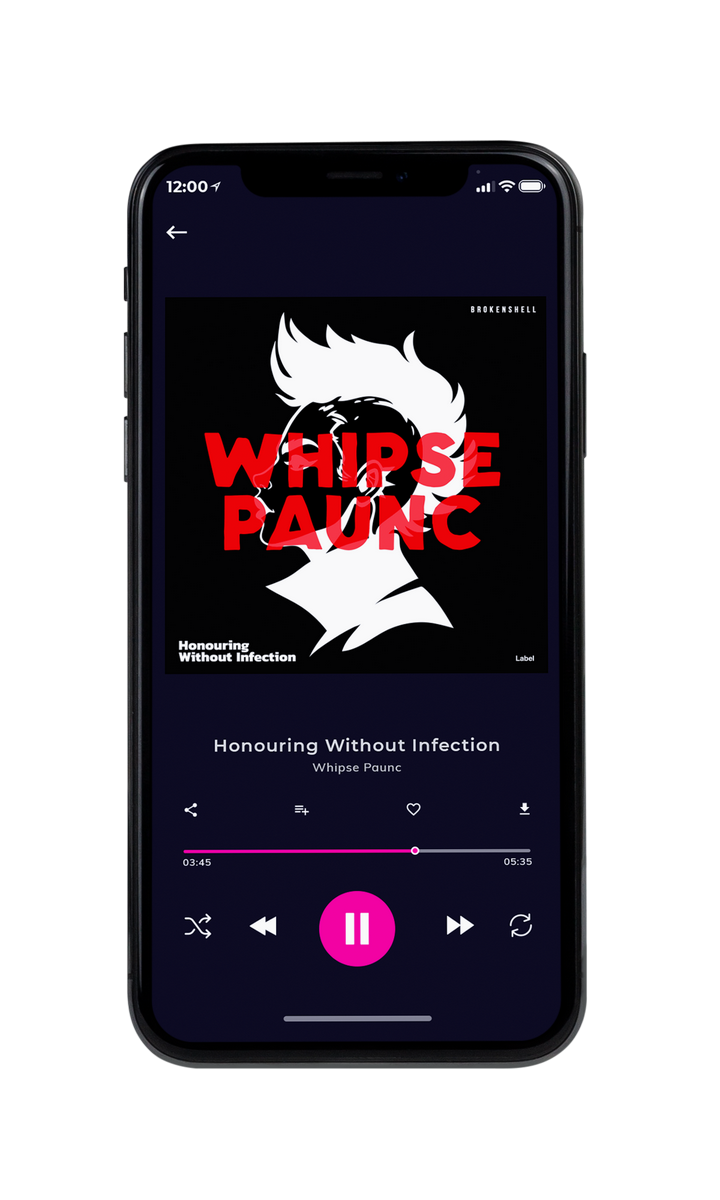720x1200 pixels.
Task: Rewind to the previous track
Action: pos(263,927)
